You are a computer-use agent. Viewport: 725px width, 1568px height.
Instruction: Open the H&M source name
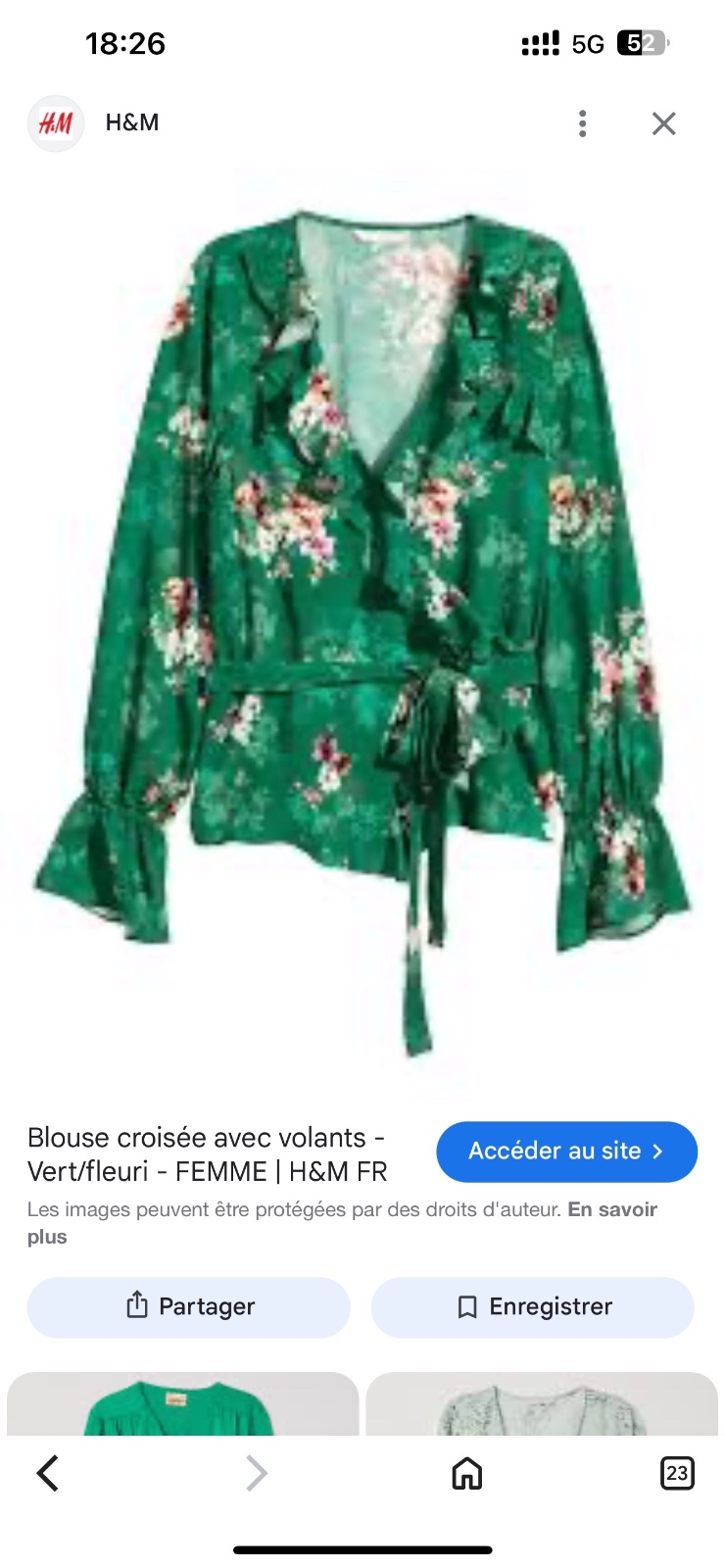[x=132, y=122]
